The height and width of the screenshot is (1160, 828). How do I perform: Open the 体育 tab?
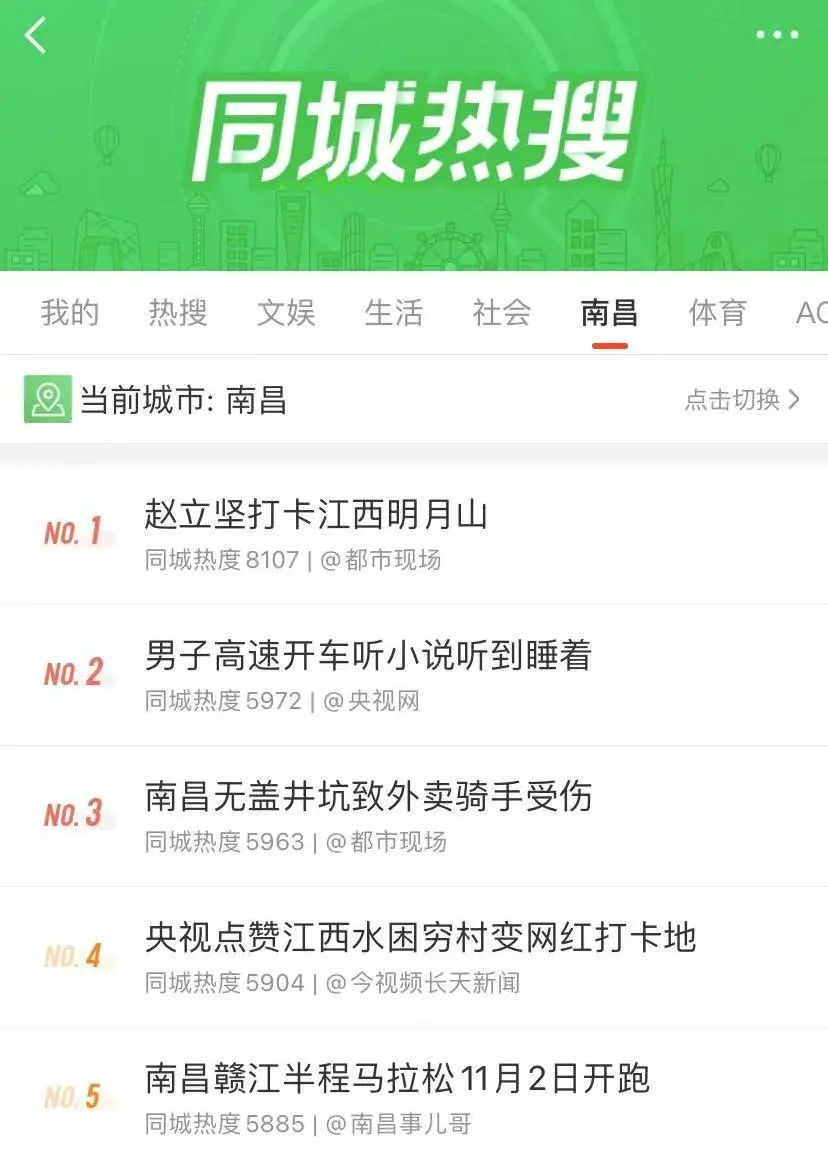(x=716, y=313)
